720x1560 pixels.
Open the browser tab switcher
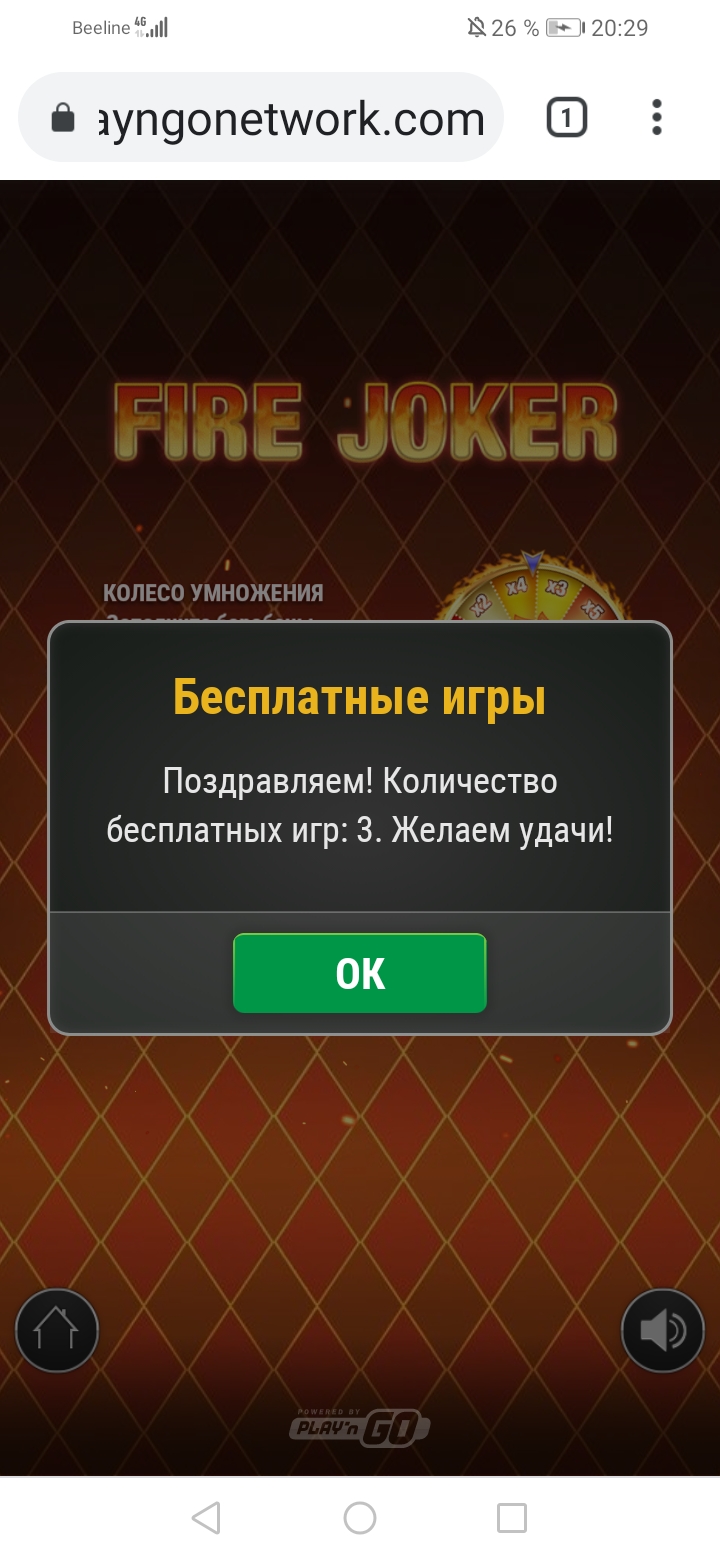click(x=566, y=119)
